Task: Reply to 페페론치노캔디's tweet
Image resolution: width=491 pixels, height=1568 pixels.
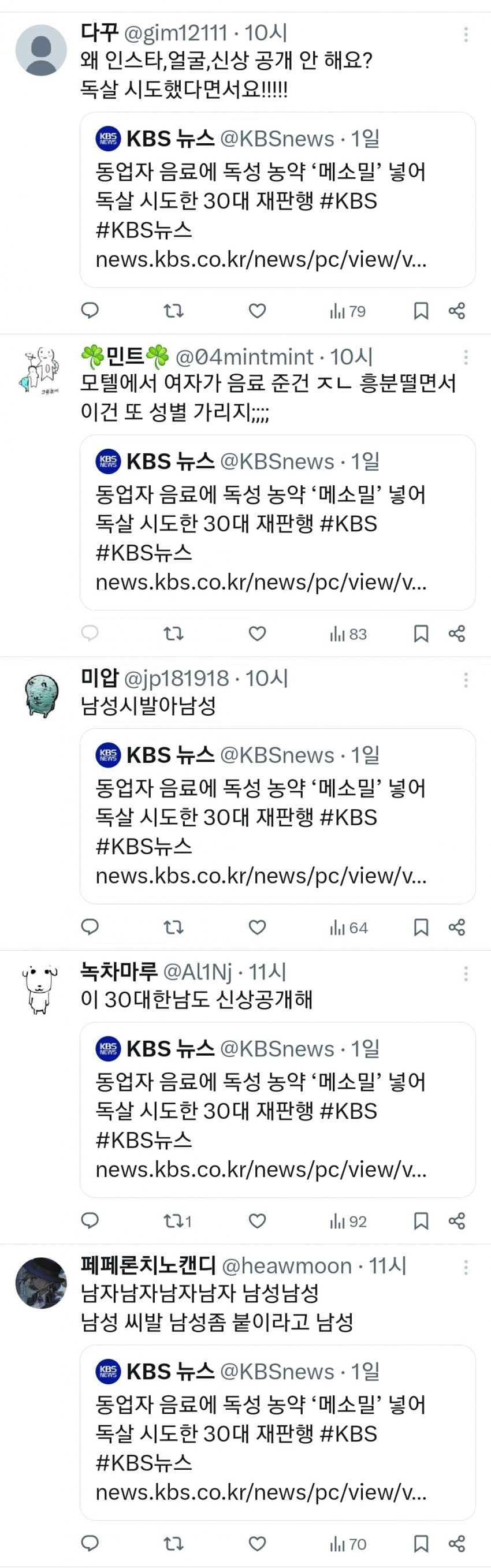Action: 90,1544
